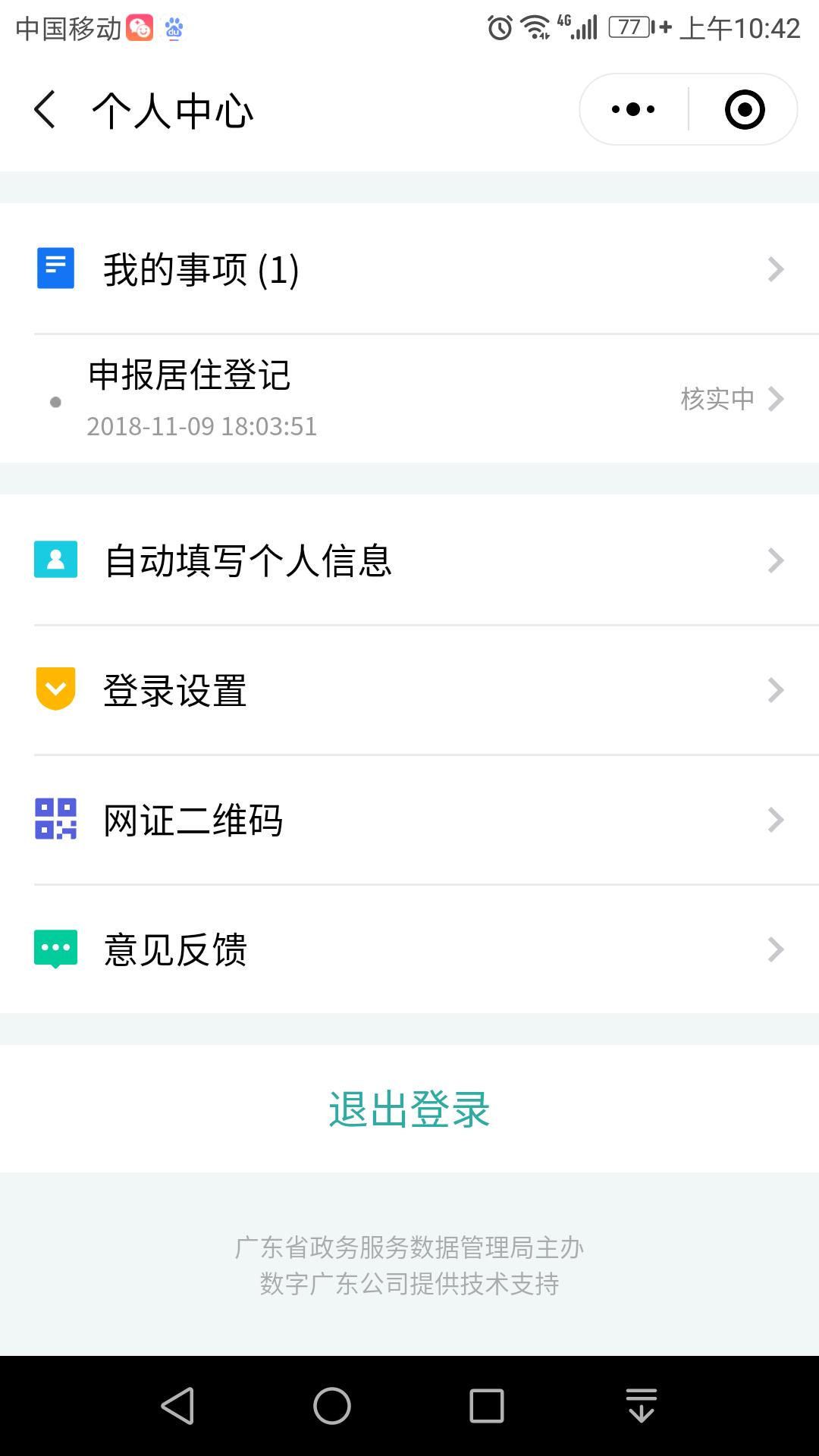Select the 我的事项 document icon
This screenshot has width=819, height=1456.
(54, 268)
